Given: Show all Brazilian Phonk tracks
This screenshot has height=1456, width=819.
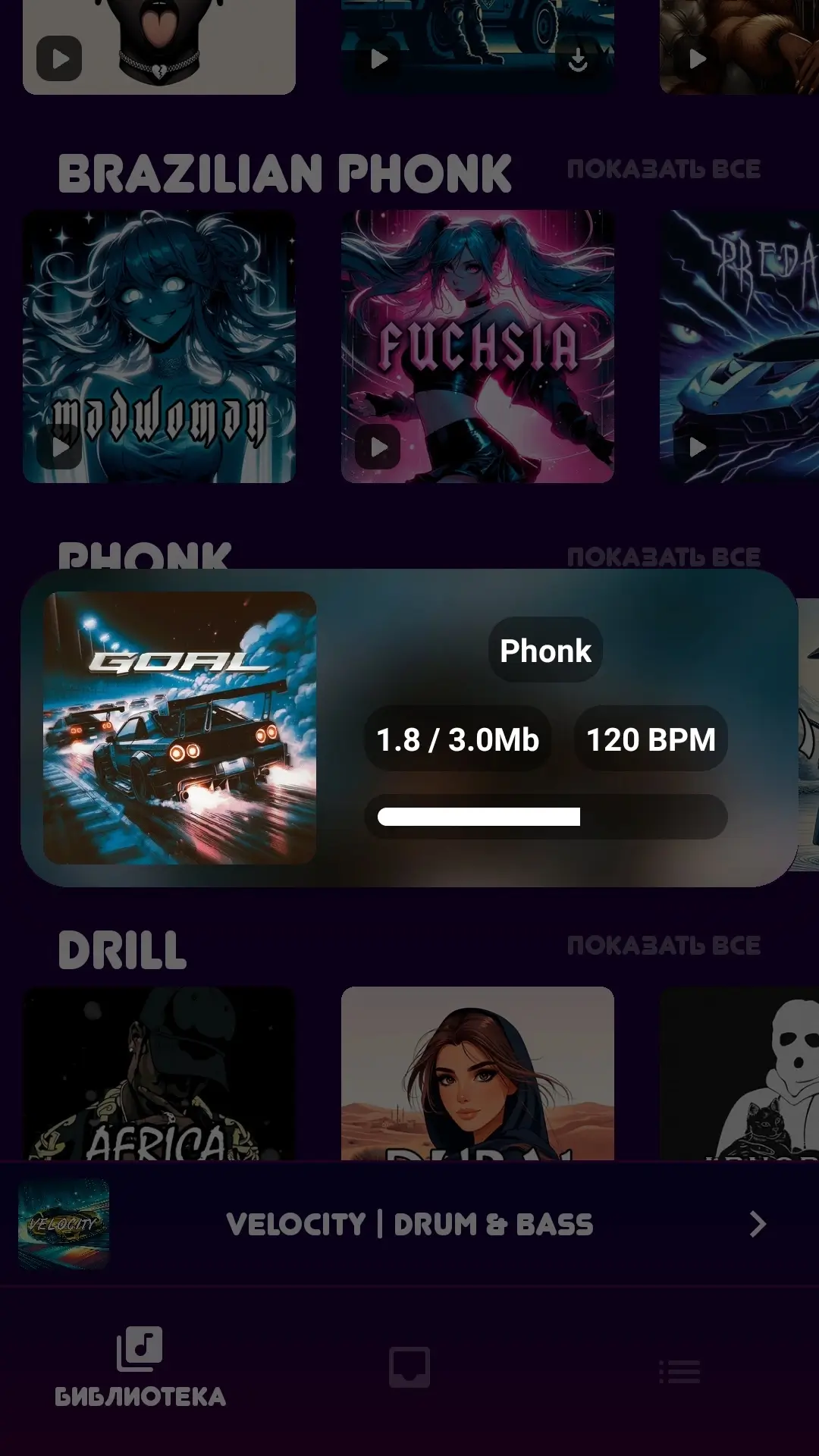Looking at the screenshot, I should 664,169.
